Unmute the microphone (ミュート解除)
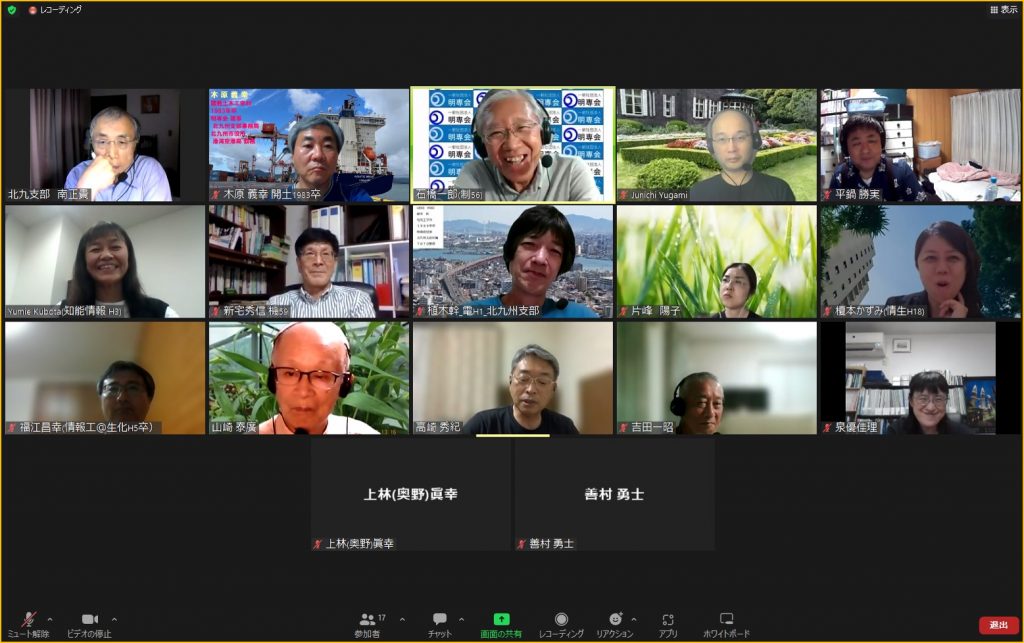The width and height of the screenshot is (1024, 643). tap(28, 624)
